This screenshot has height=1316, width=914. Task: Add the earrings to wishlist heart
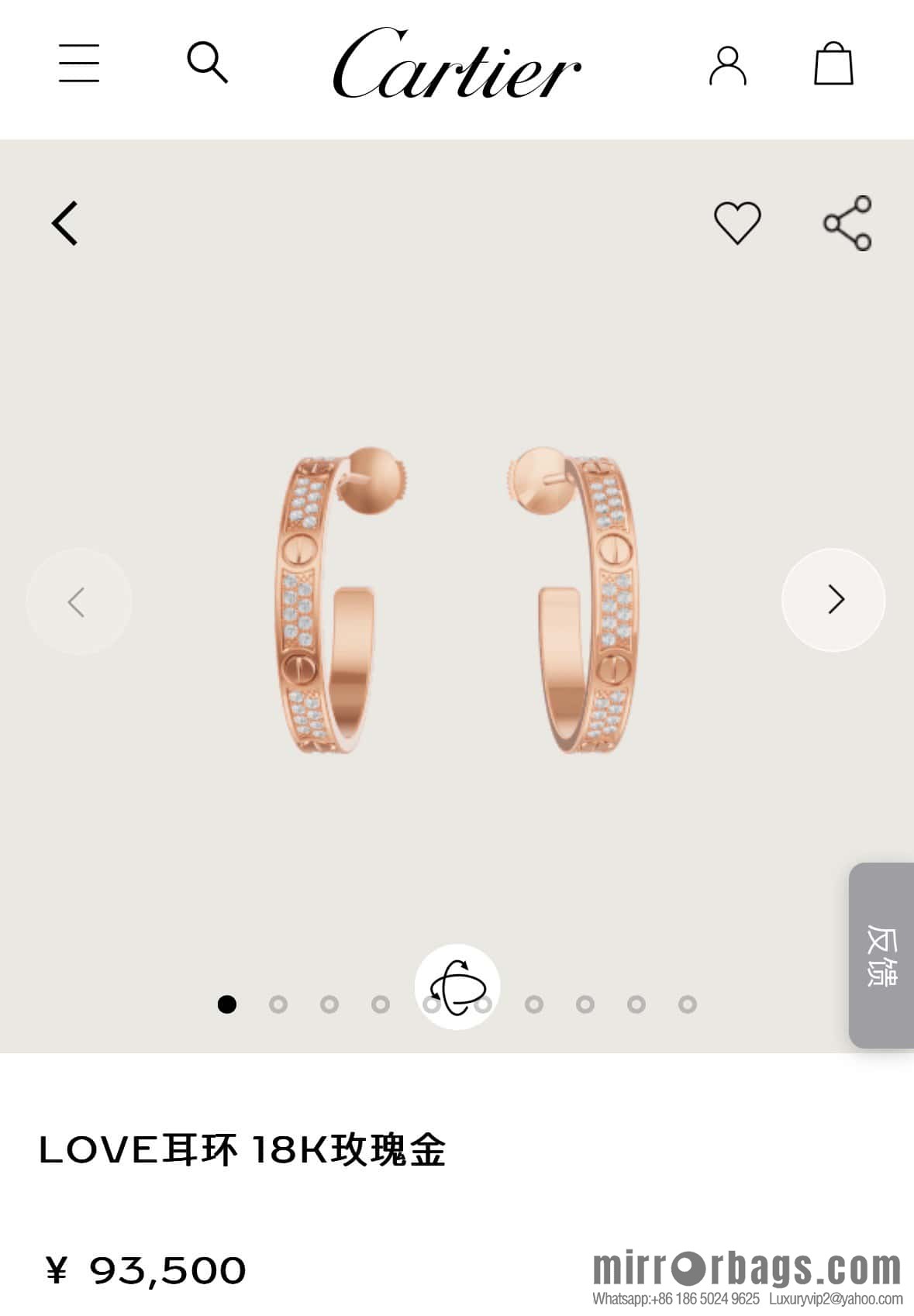pyautogui.click(x=737, y=223)
